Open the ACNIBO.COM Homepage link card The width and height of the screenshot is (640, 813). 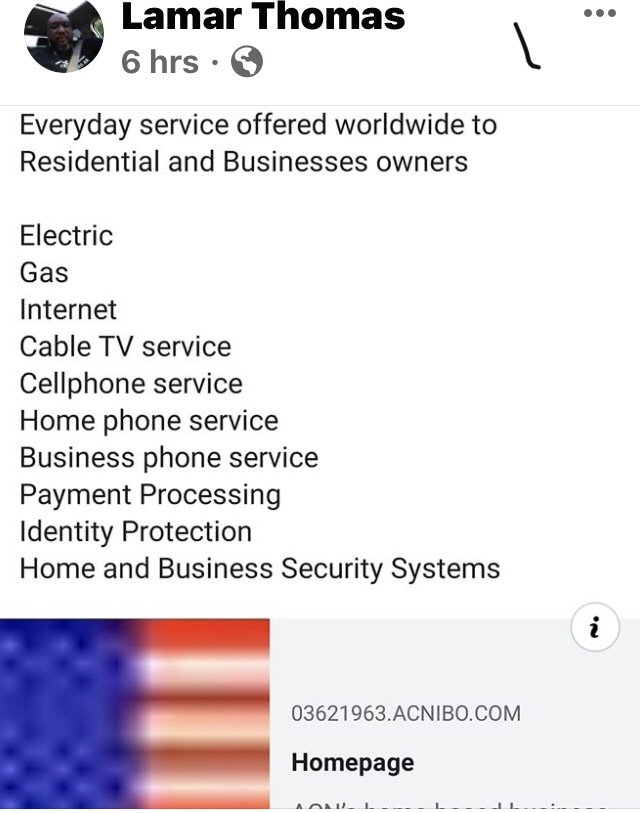point(454,740)
